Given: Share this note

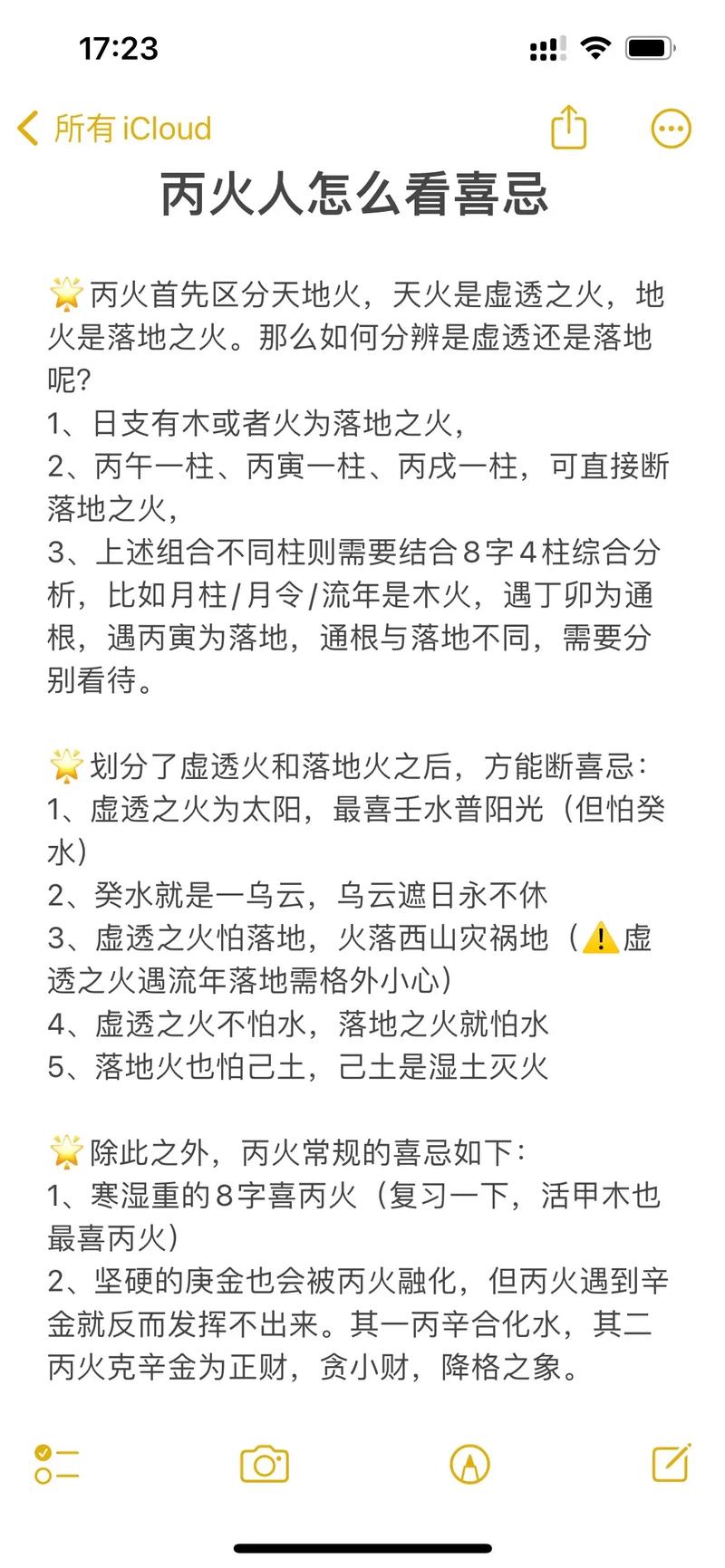Looking at the screenshot, I should [x=569, y=128].
